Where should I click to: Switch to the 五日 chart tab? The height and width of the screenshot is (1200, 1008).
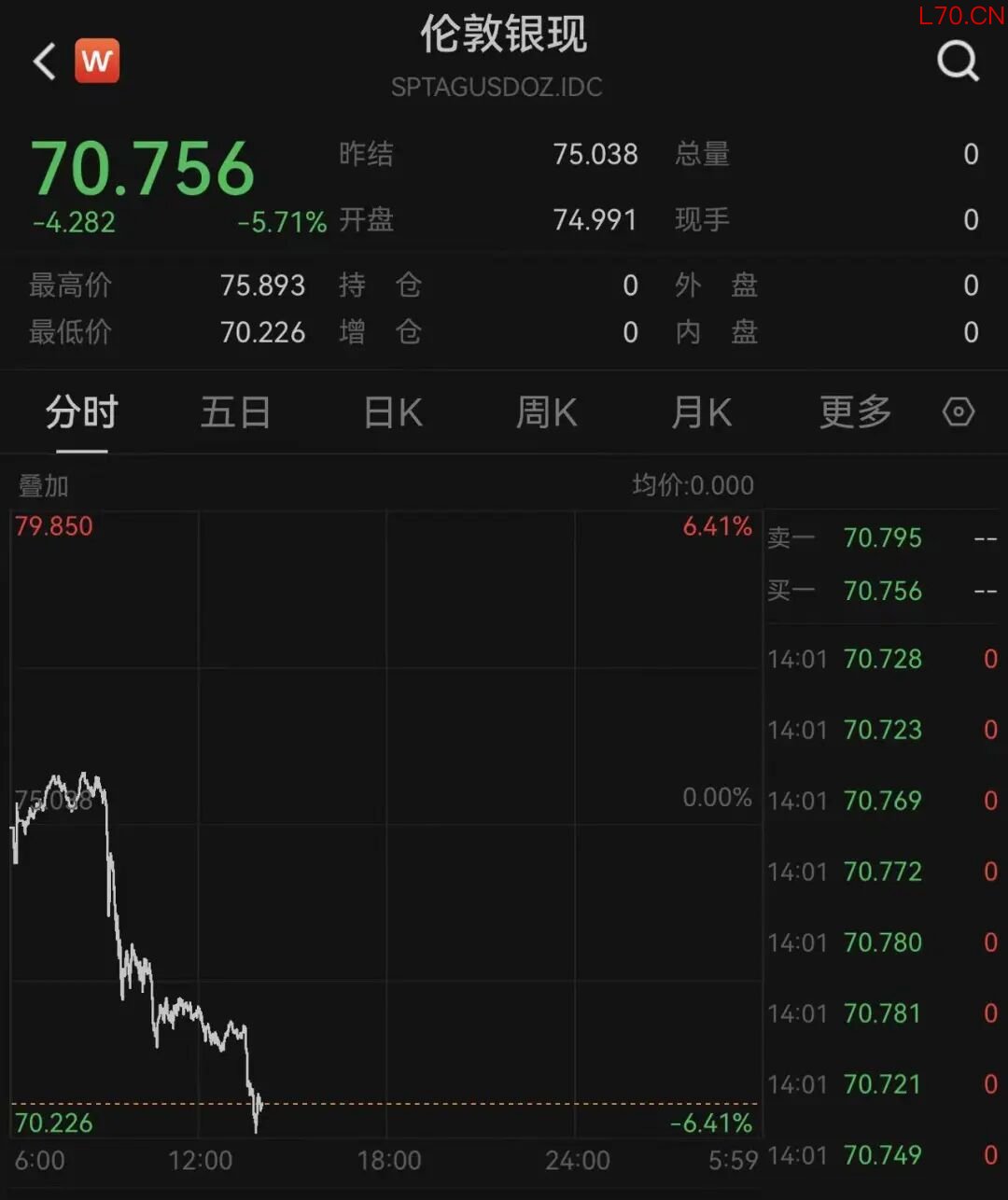pos(235,412)
